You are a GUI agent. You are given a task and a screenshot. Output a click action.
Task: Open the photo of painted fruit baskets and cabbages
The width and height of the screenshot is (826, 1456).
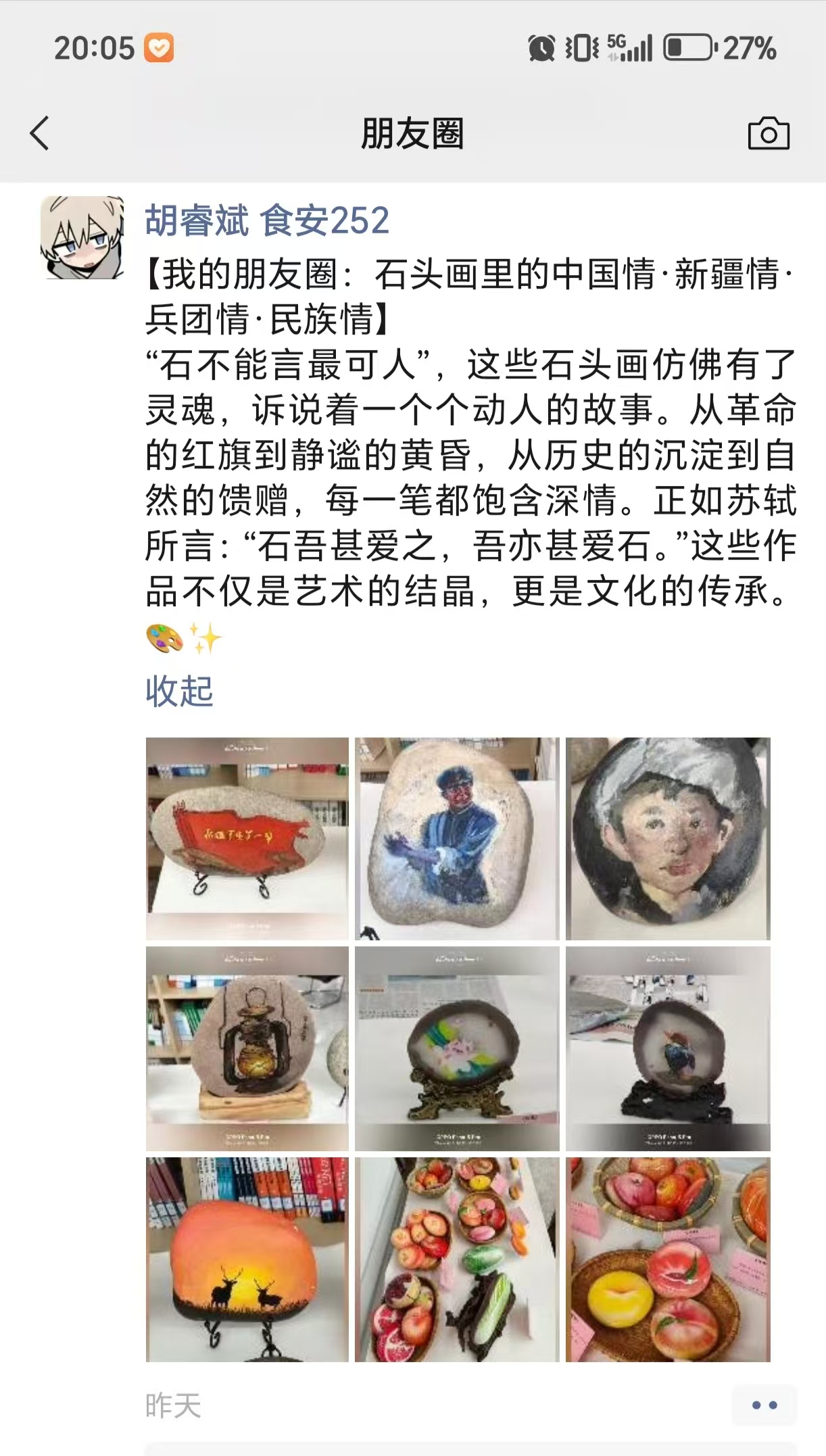[457, 1259]
